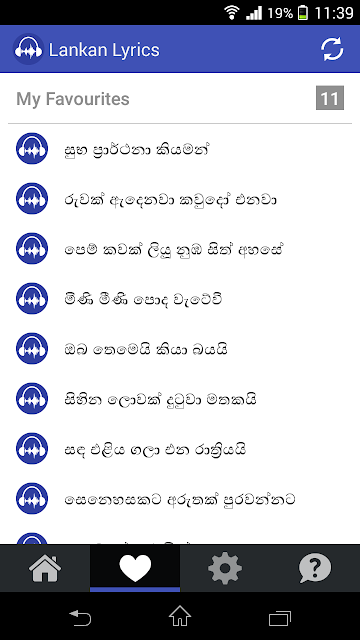Image resolution: width=360 pixels, height=640 pixels.
Task: Open the song සෙනෙහසකට අරුතක් පුරවන්නට
Action: point(180,499)
